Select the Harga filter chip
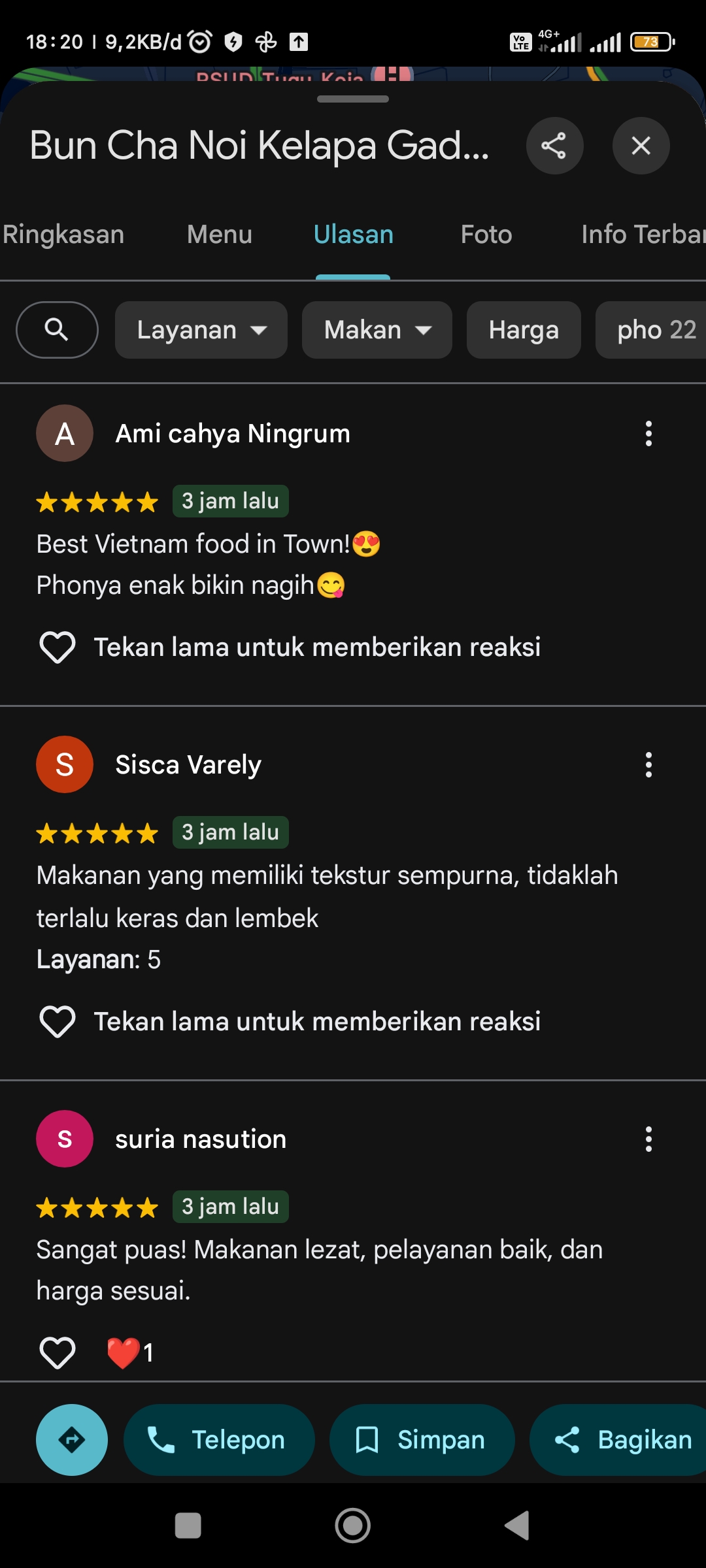This screenshot has height=1568, width=706. [524, 330]
